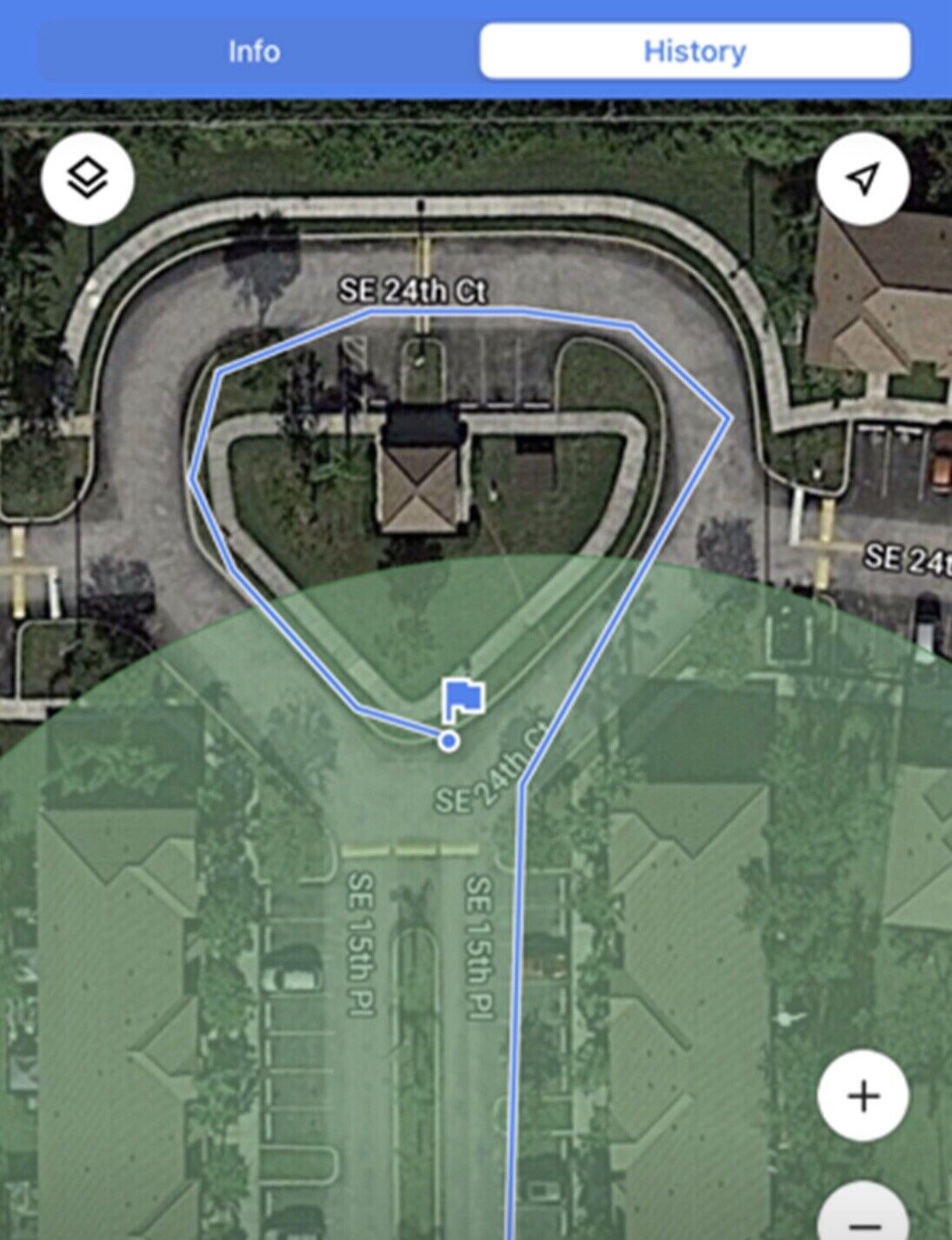Switch to the Info tab
952x1240 pixels.
[x=252, y=50]
